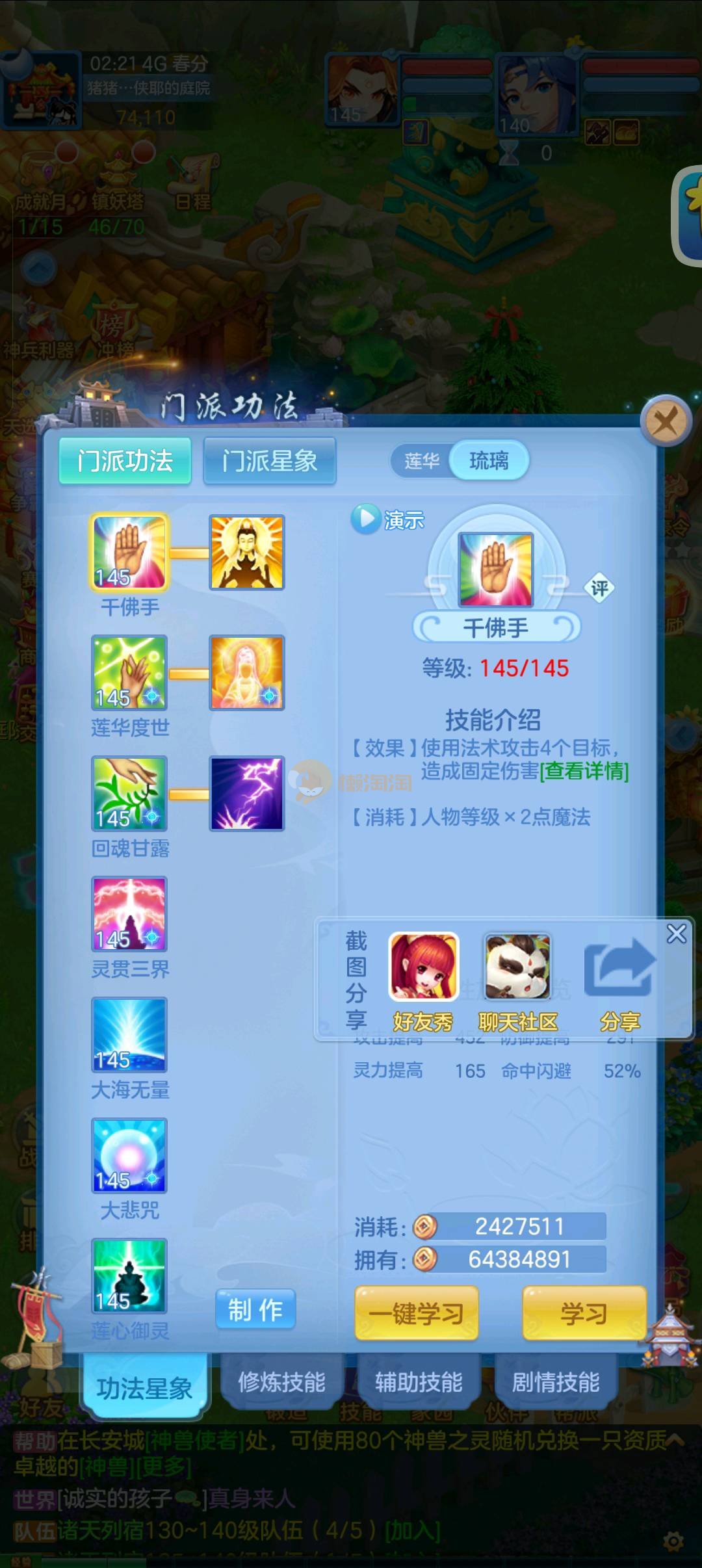Select the 灵贯三界 skill
702x1568 pixels.
129,914
